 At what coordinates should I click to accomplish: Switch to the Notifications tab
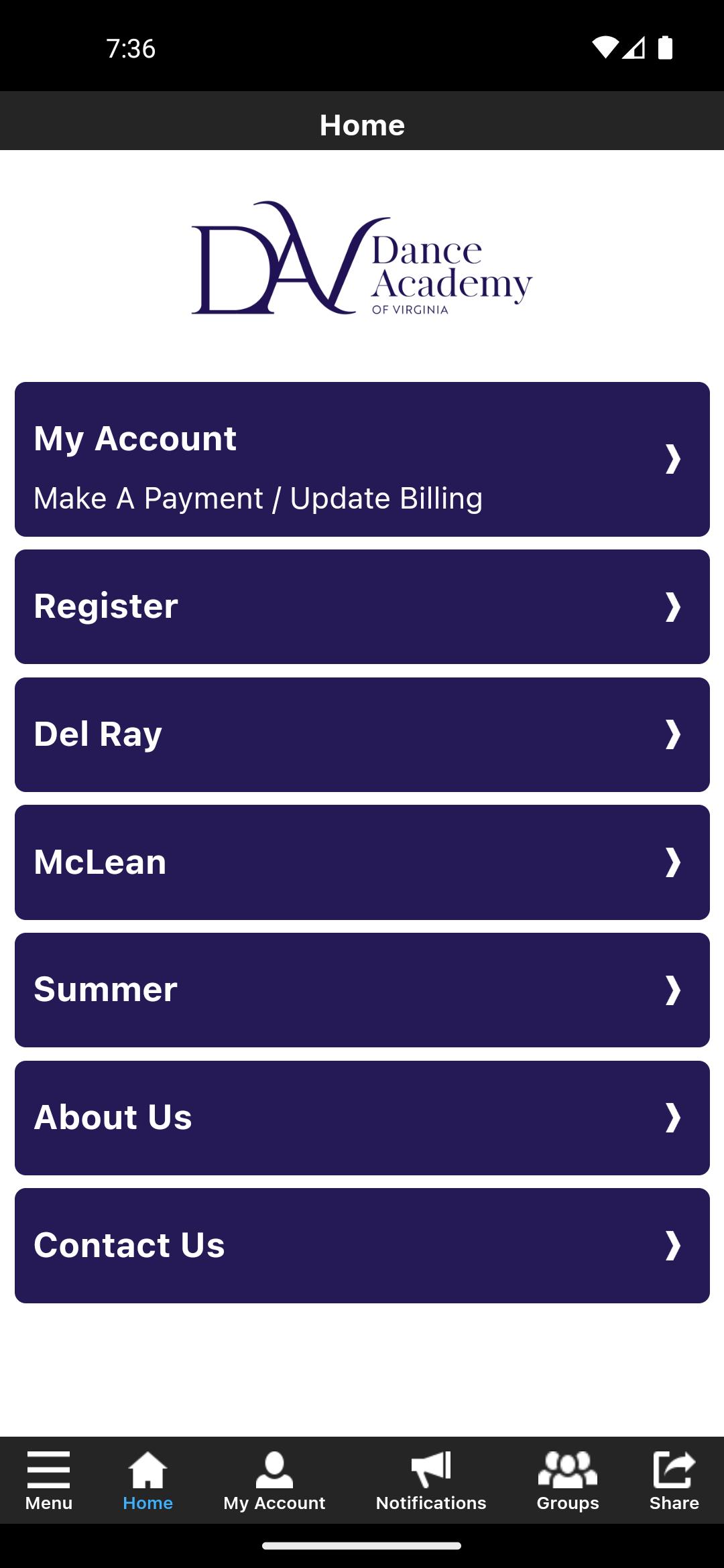pos(431,1481)
